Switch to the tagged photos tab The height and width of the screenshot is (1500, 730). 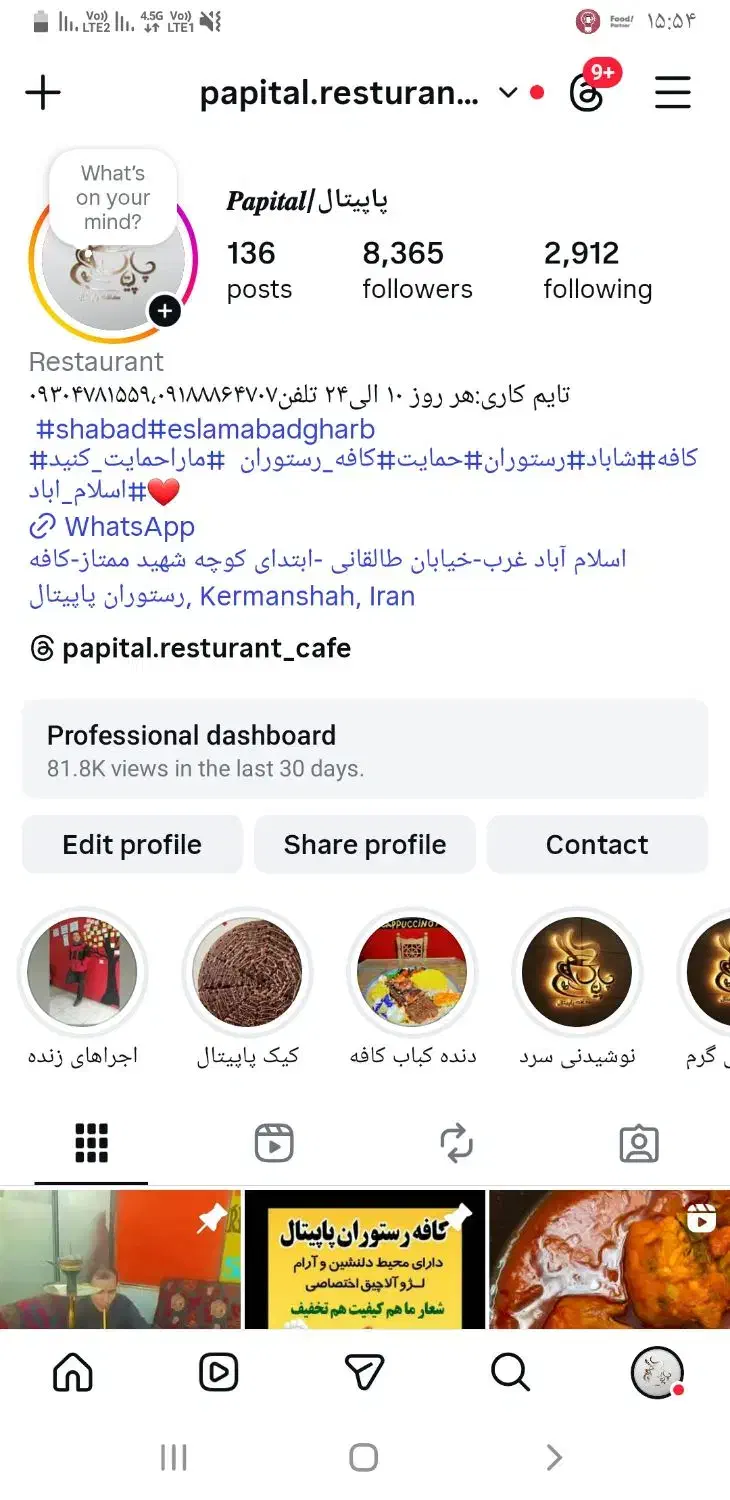639,1143
